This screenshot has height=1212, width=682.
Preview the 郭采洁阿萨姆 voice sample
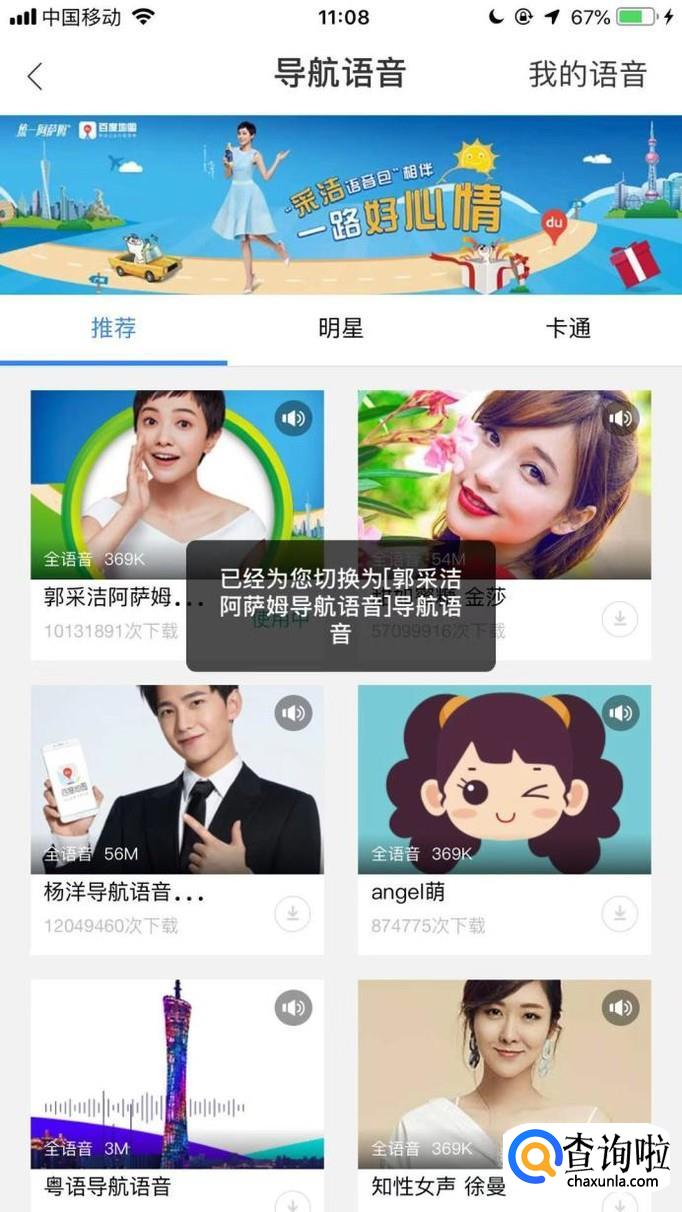293,418
